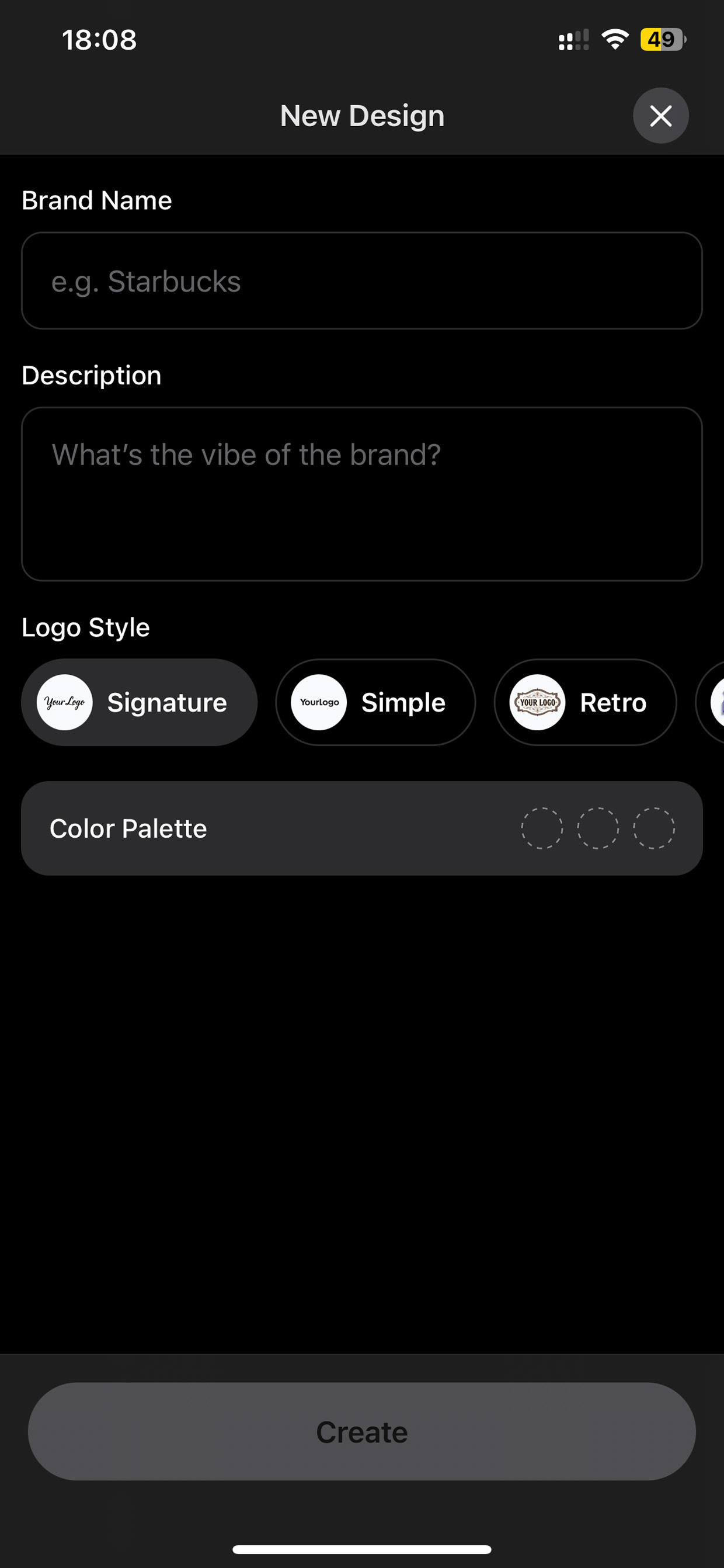Select the Signature logo style
This screenshot has height=1568, width=724.
pyautogui.click(x=140, y=702)
